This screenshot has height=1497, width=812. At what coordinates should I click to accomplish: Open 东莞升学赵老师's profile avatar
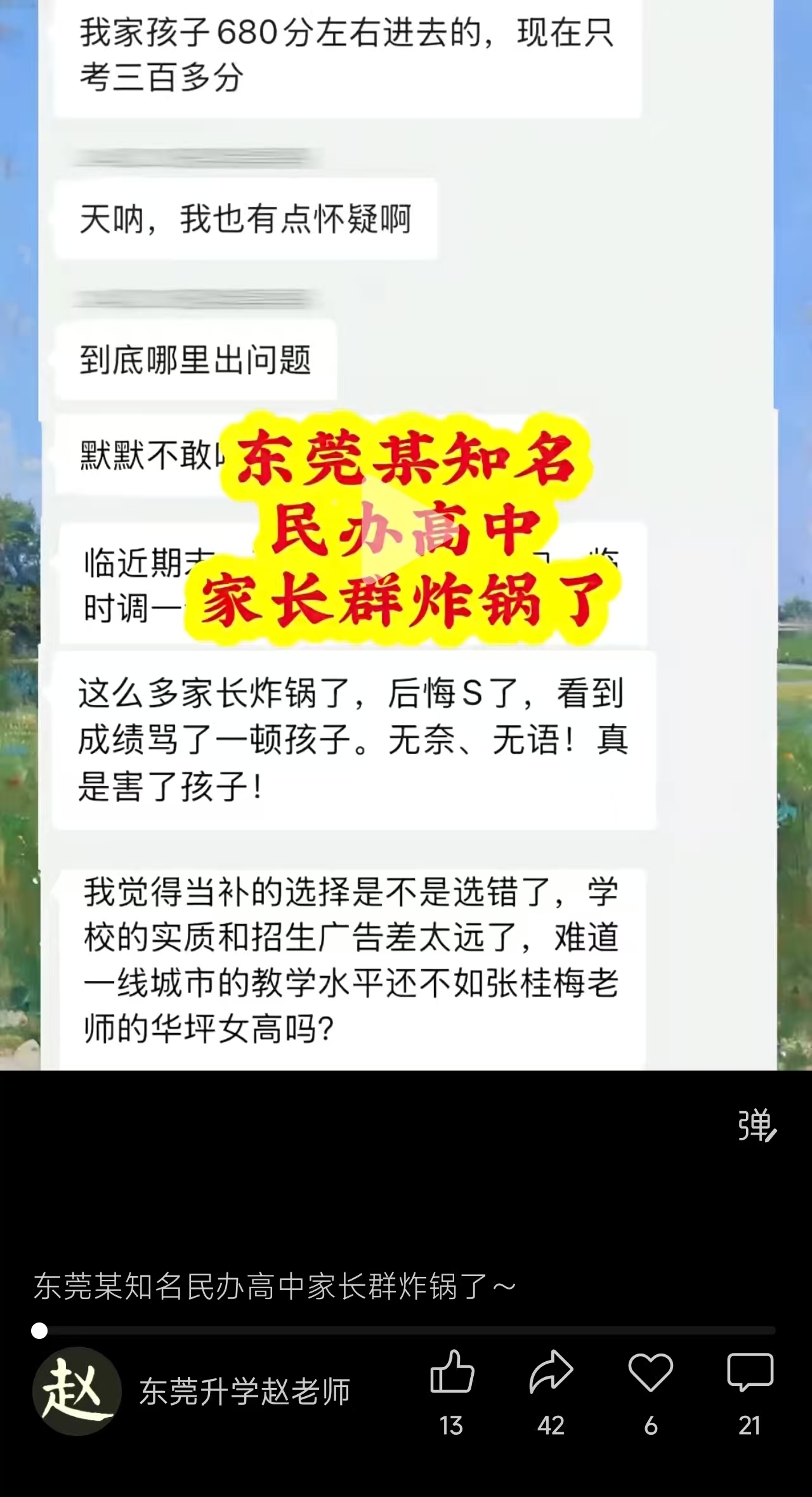tap(77, 1391)
